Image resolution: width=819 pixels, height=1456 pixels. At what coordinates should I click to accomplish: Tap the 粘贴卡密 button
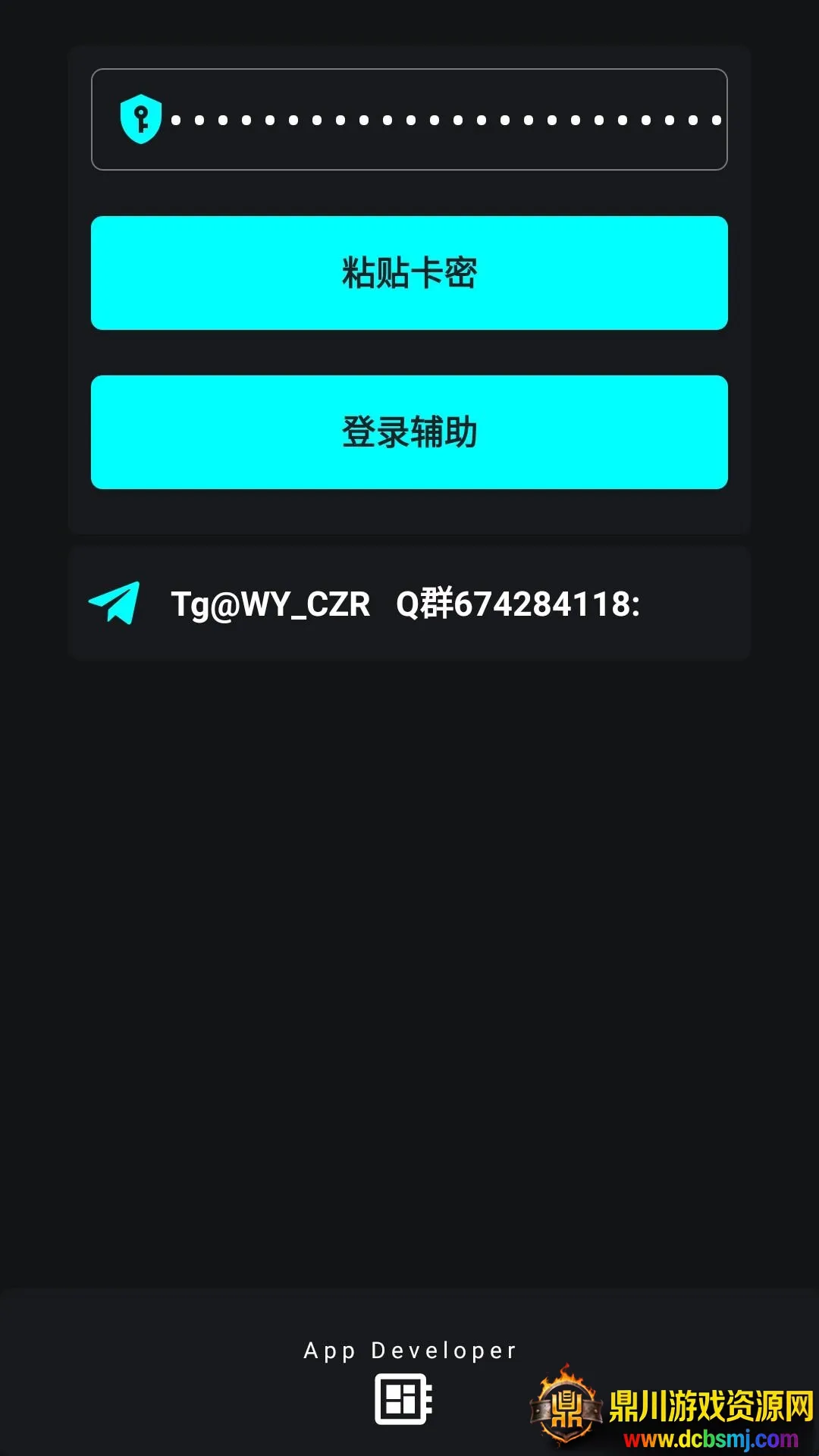pyautogui.click(x=409, y=273)
